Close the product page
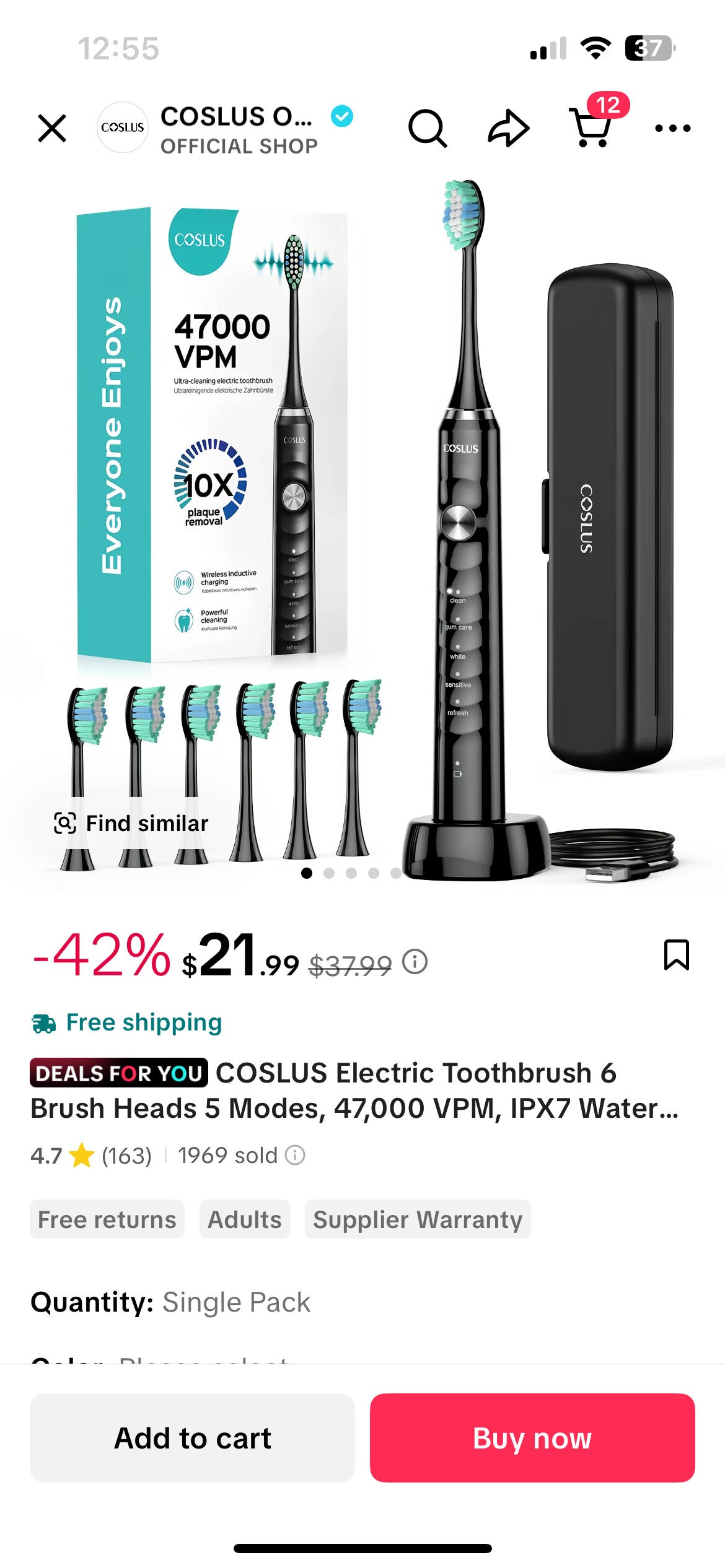 tap(52, 128)
